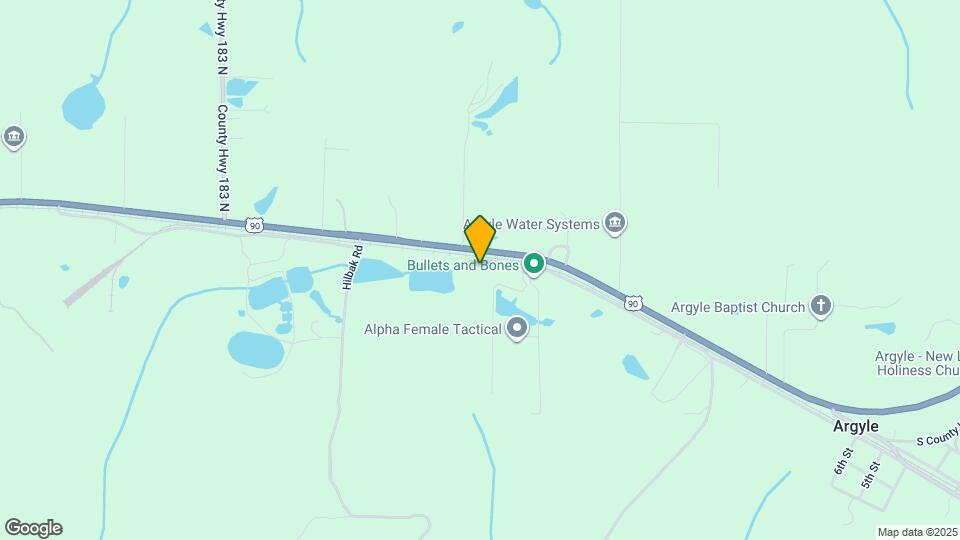Tap the Google logo link

tap(33, 528)
